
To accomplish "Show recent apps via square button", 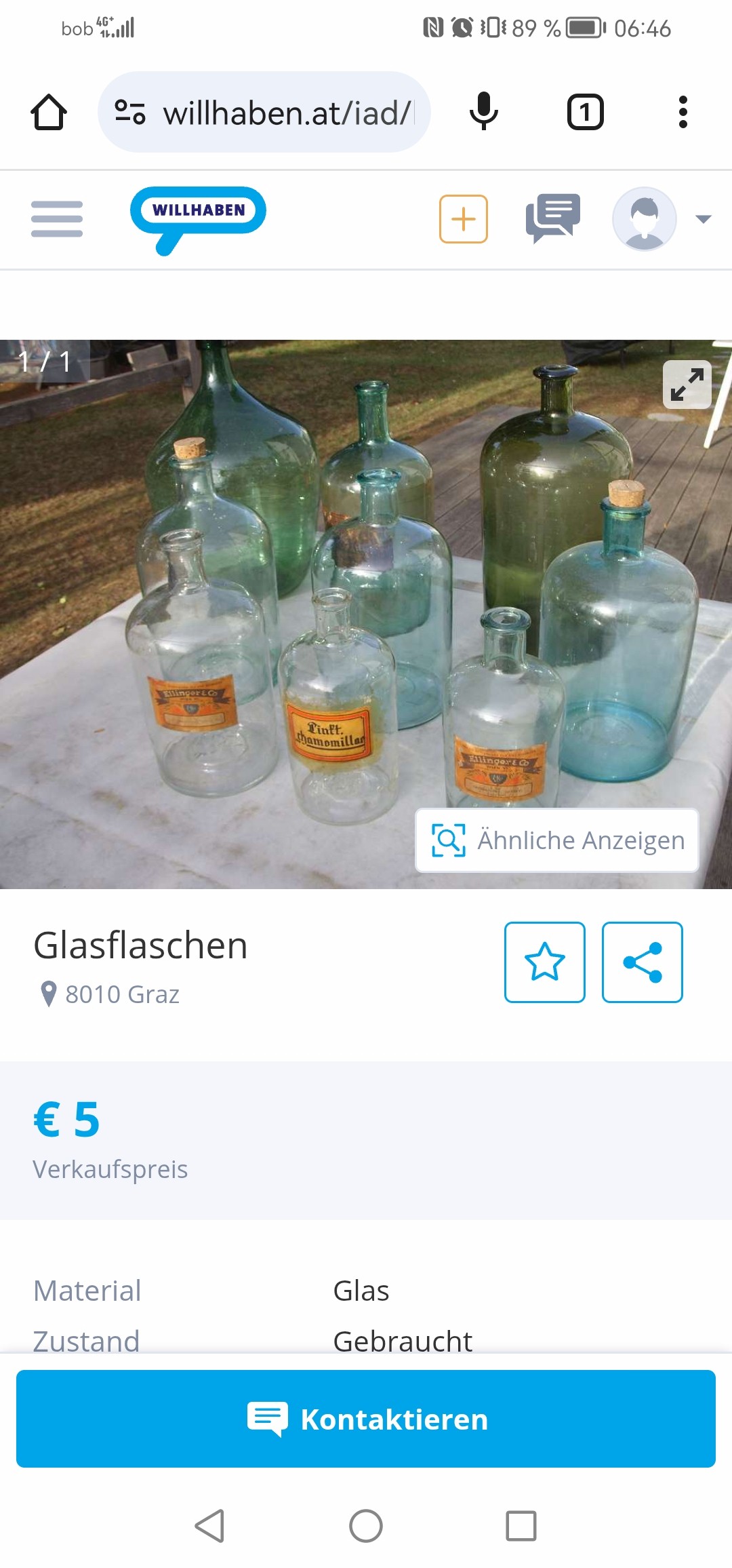I will [521, 1526].
